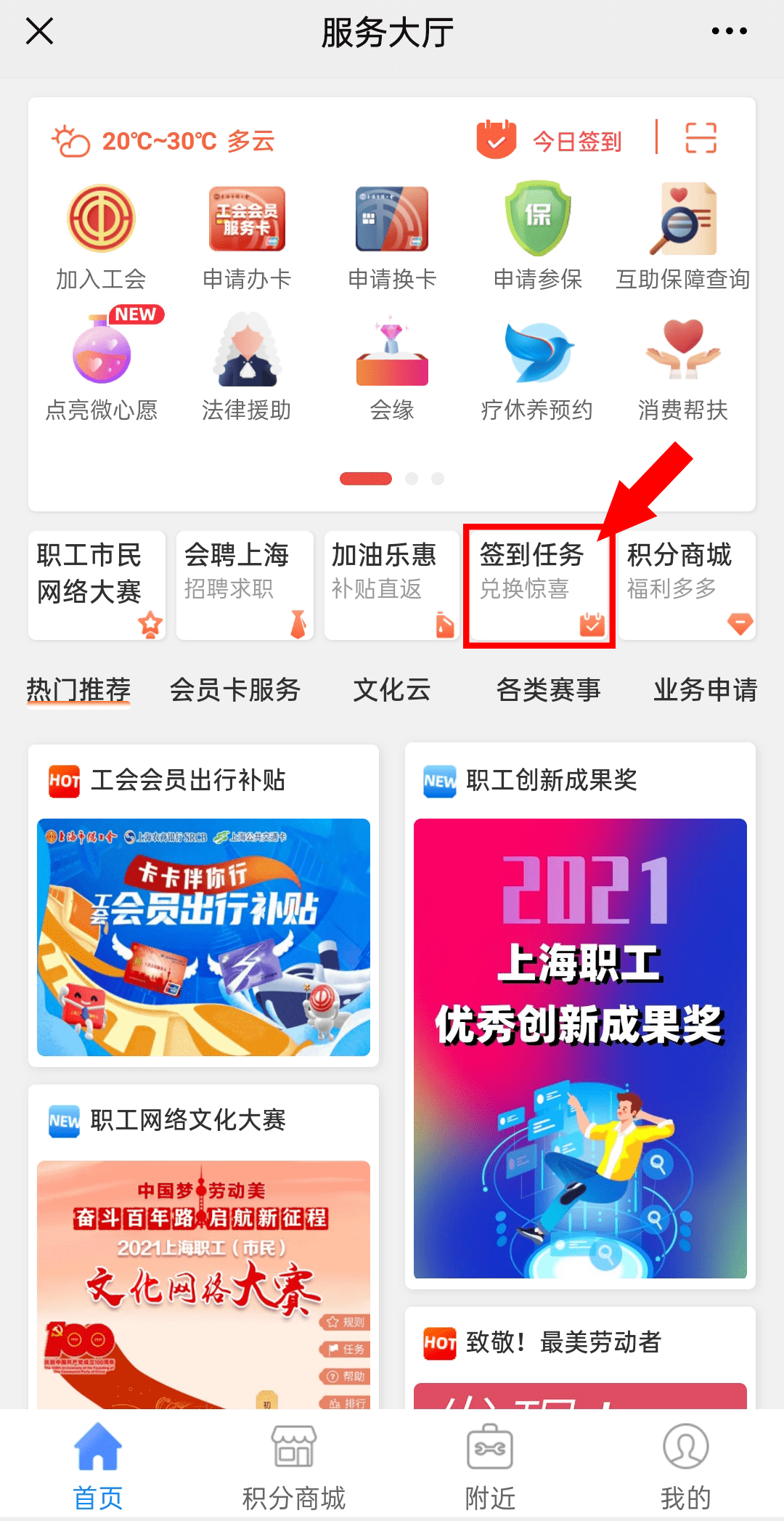The width and height of the screenshot is (784, 1521).
Task: Switch to 文化云 tab
Action: 392,690
